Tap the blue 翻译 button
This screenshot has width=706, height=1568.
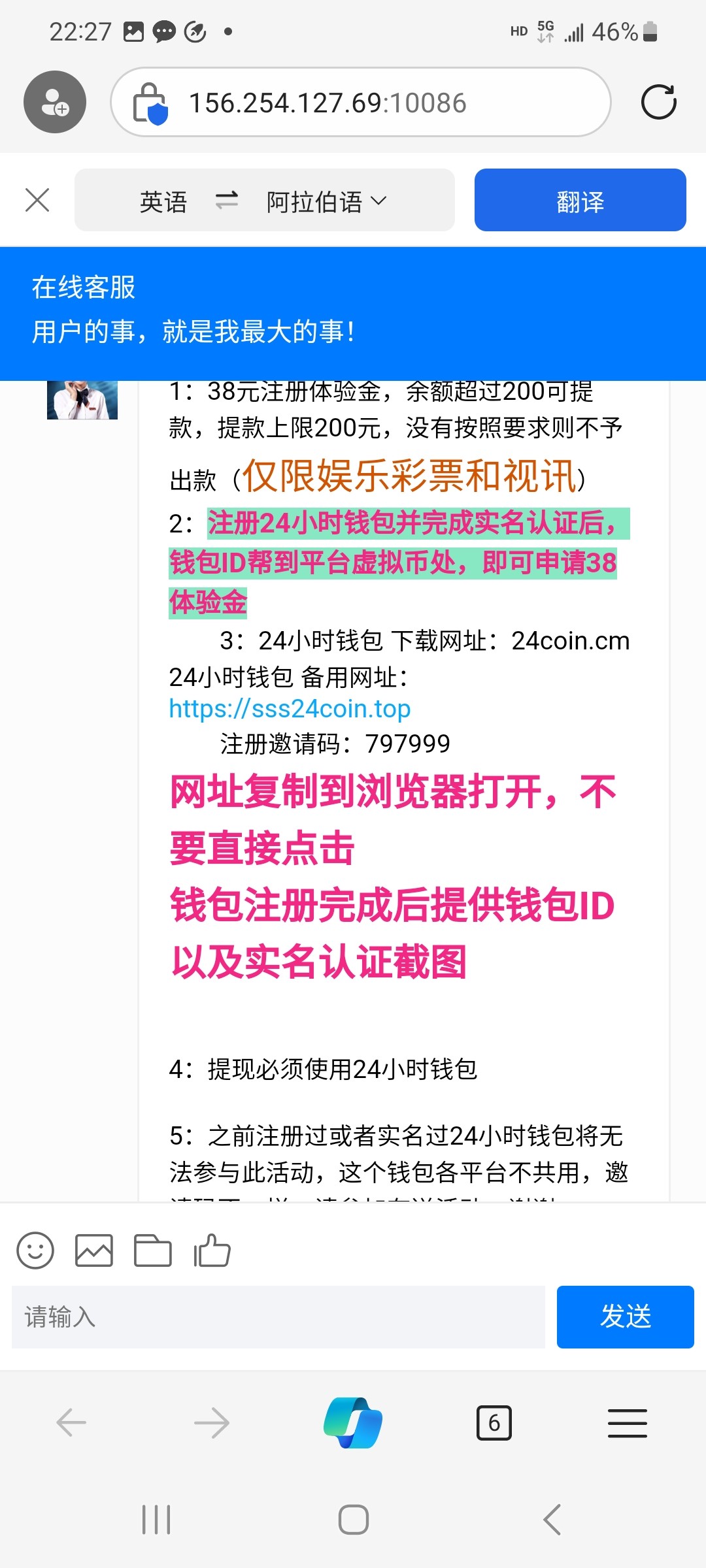[580, 201]
